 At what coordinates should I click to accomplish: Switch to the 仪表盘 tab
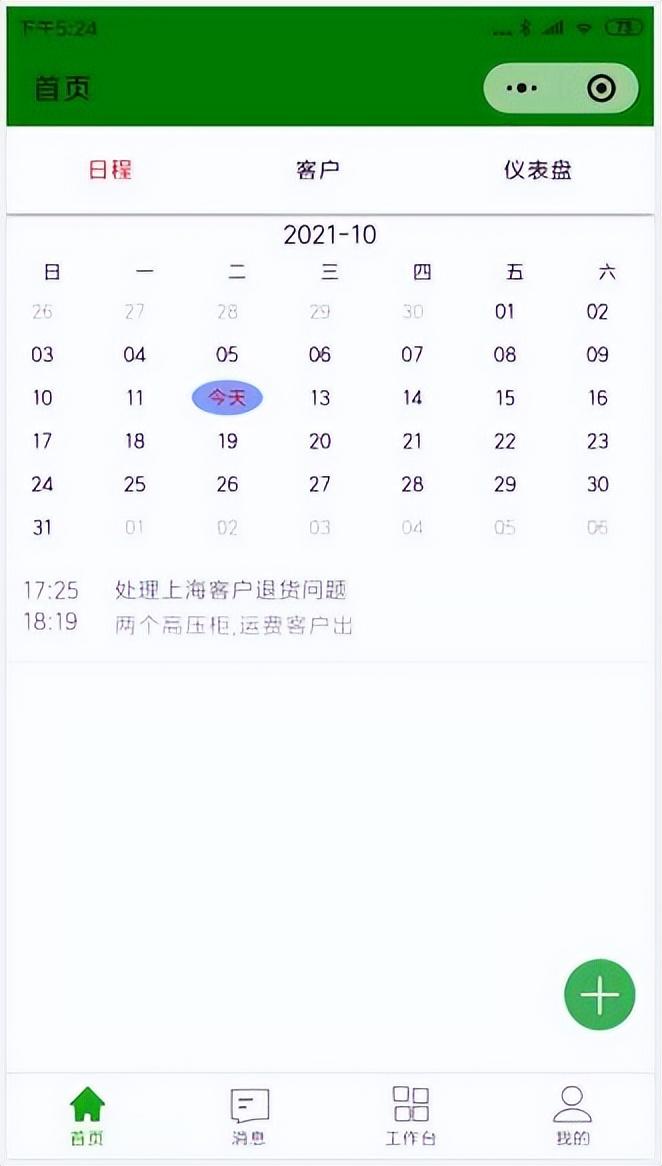[538, 169]
